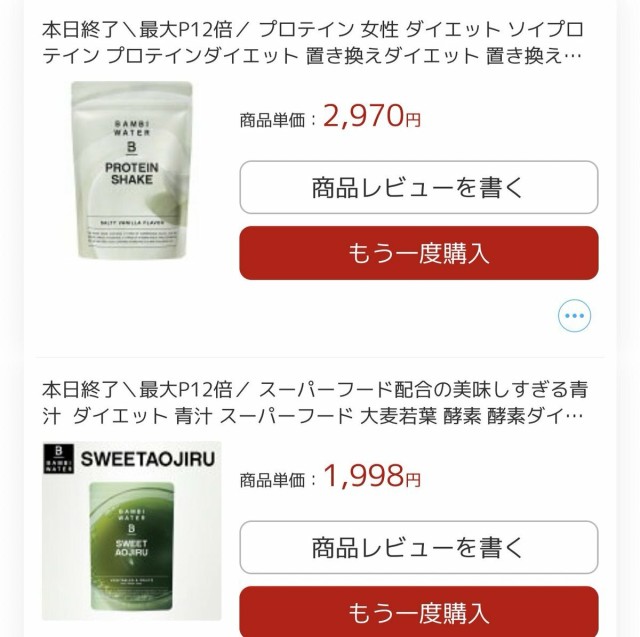Buy the Sweet Aojiru again
640x637 pixels.
[x=418, y=609]
